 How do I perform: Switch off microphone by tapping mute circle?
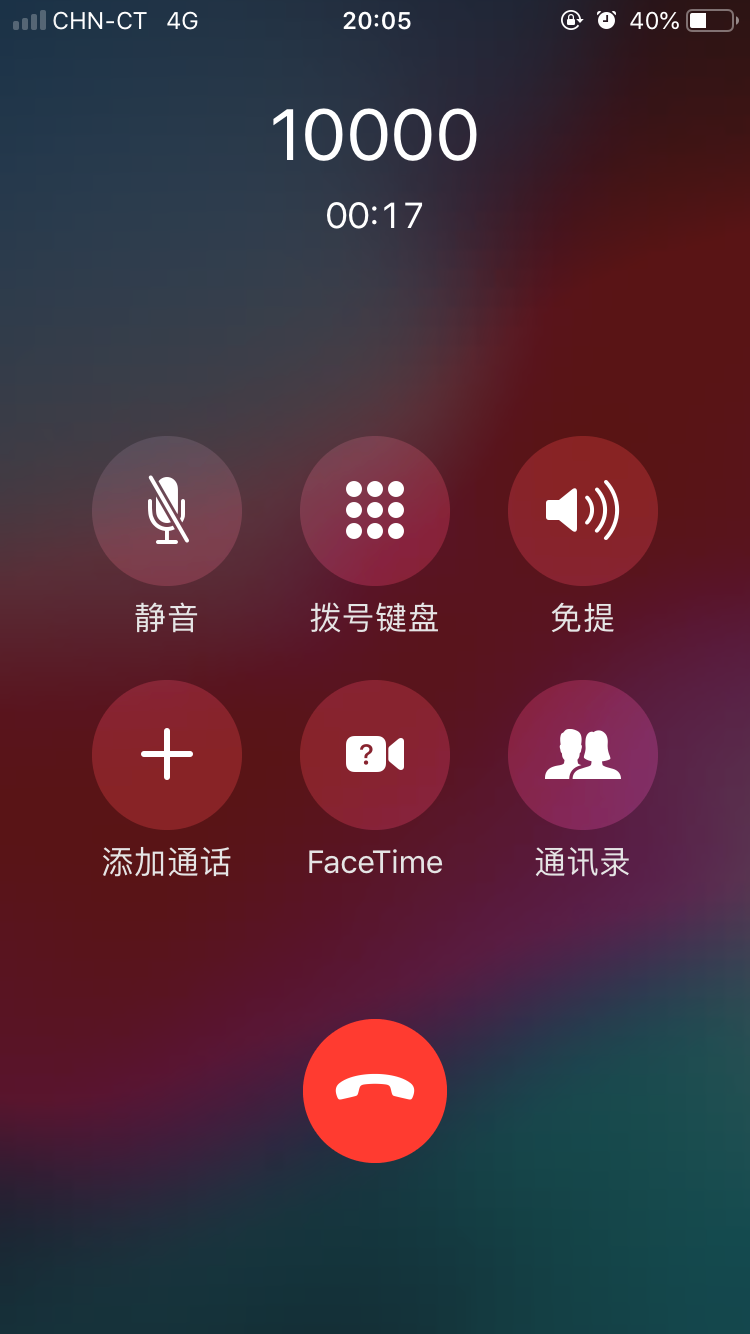(167, 511)
